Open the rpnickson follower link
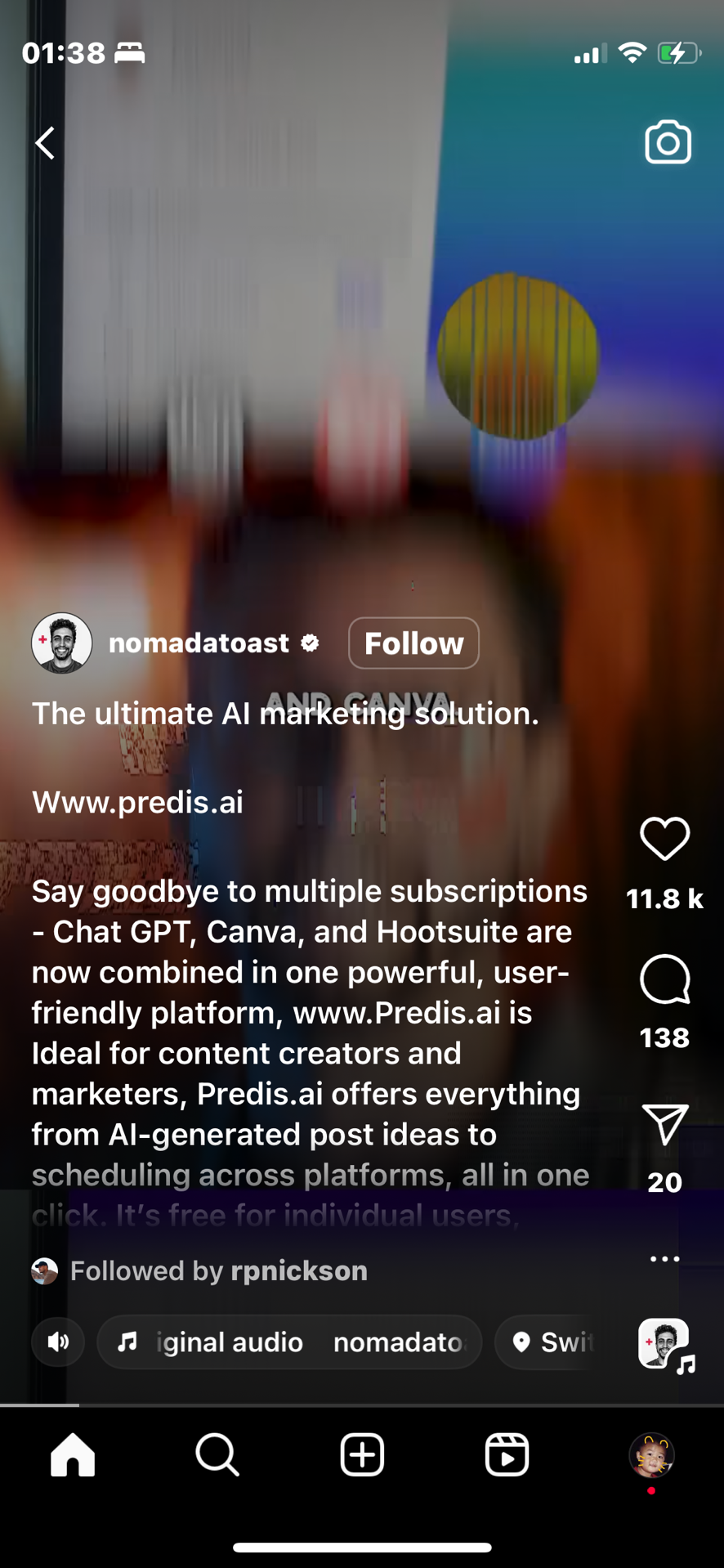 (x=299, y=1270)
